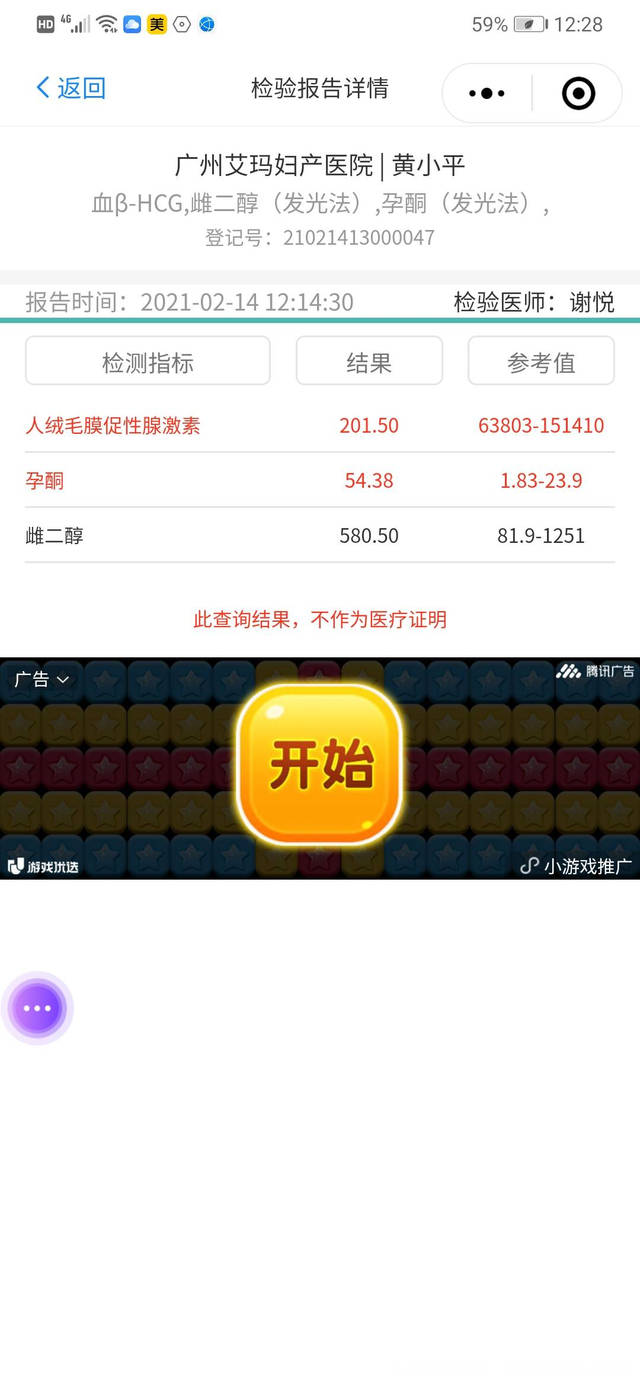Image resolution: width=640 pixels, height=1387 pixels.
Task: Open the mini program three-dot menu
Action: [487, 93]
